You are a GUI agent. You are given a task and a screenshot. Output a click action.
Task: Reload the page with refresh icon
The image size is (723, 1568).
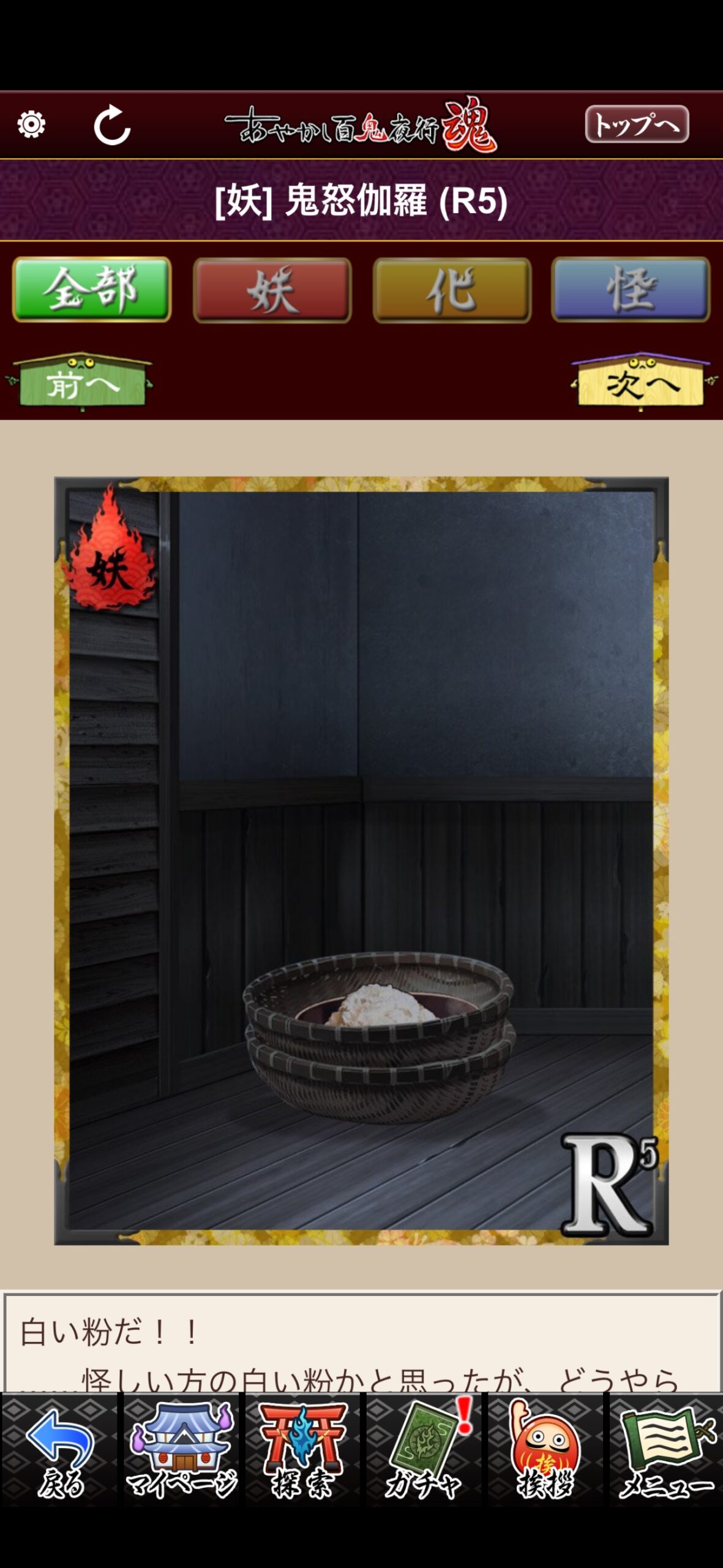[x=112, y=125]
